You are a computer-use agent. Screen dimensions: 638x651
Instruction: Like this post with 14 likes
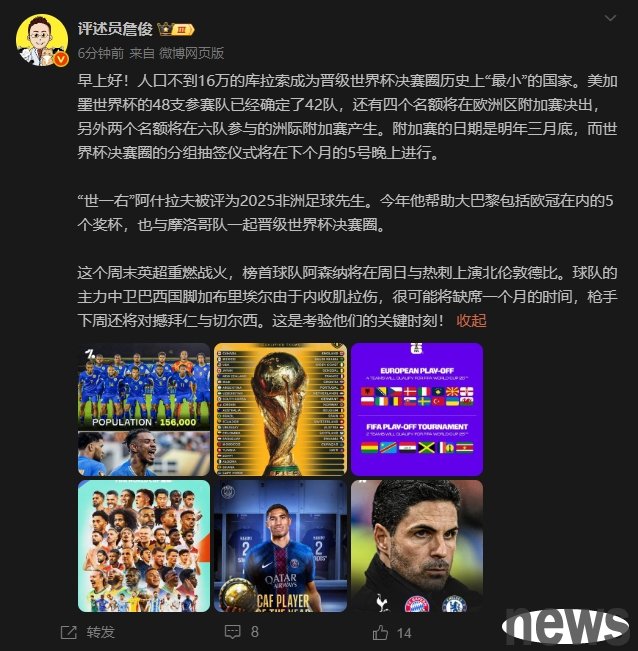[x=393, y=632]
